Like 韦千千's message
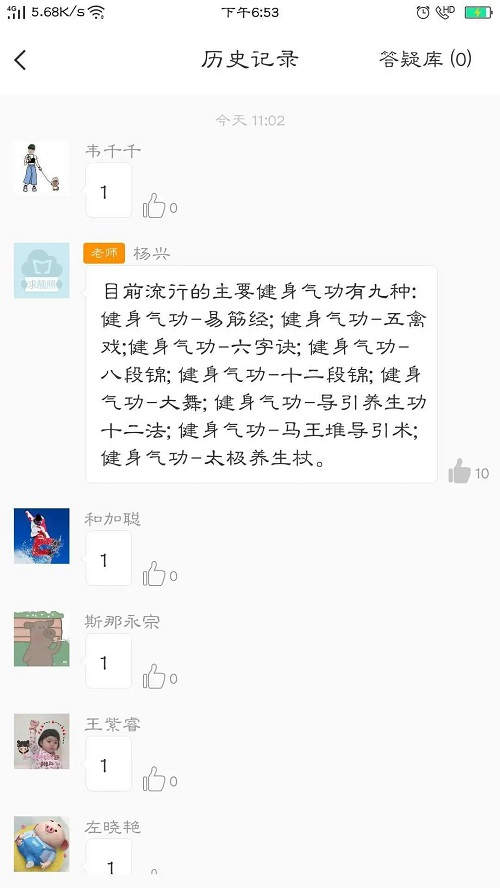 (x=154, y=206)
